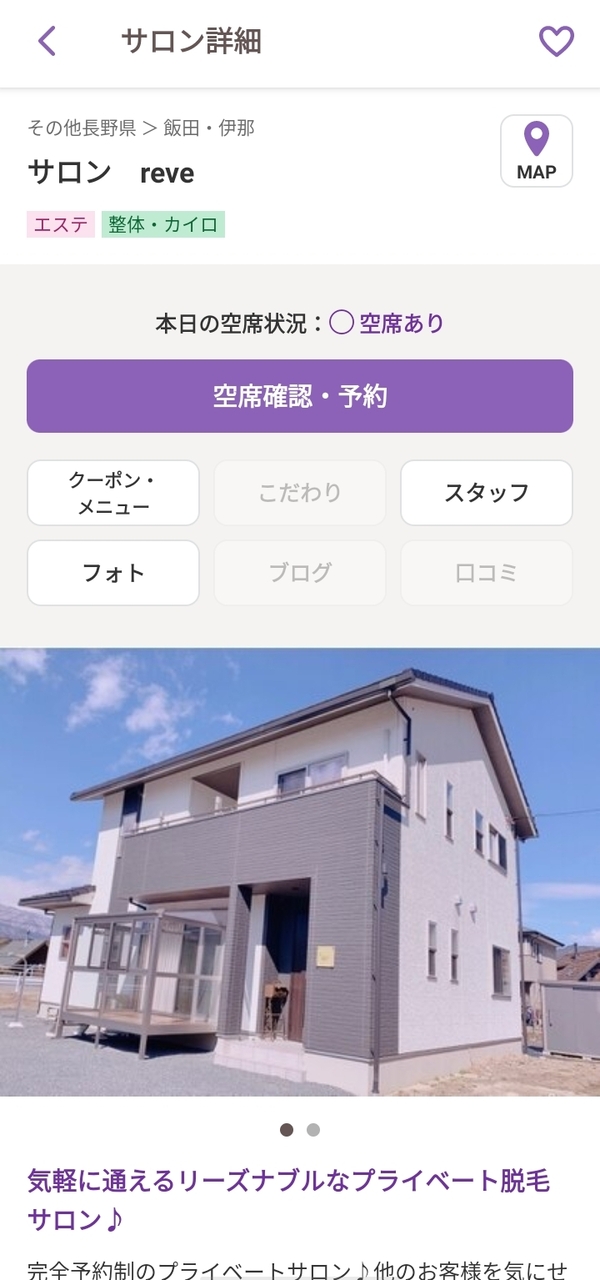Tap the salon exterior photo
600x1280 pixels.
pos(300,872)
